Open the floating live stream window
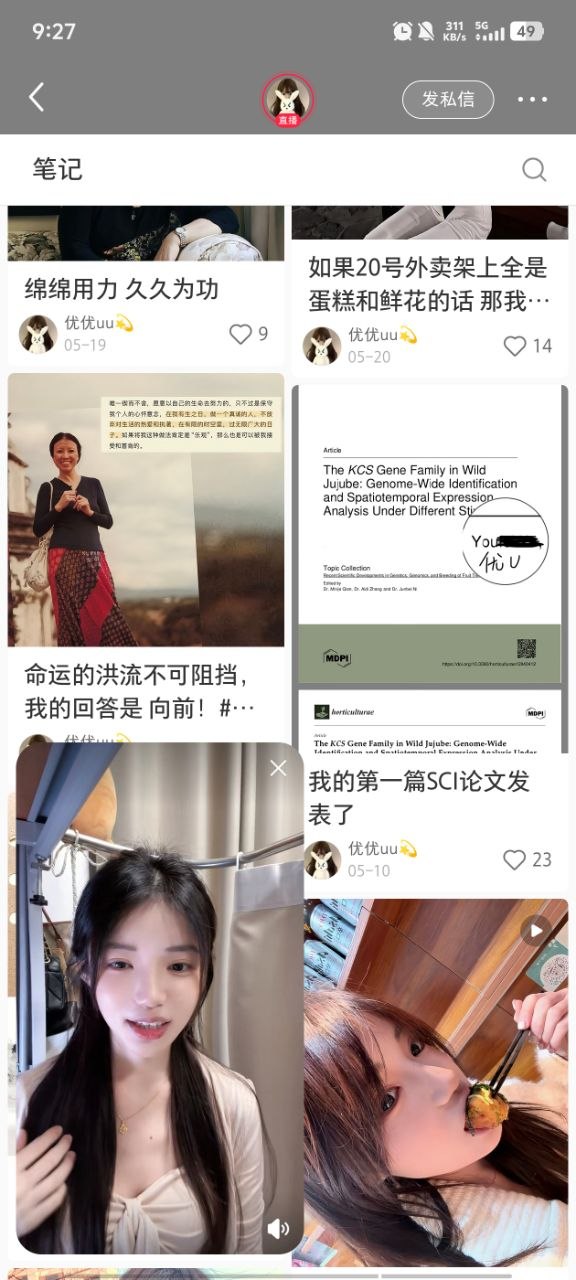 pos(160,998)
